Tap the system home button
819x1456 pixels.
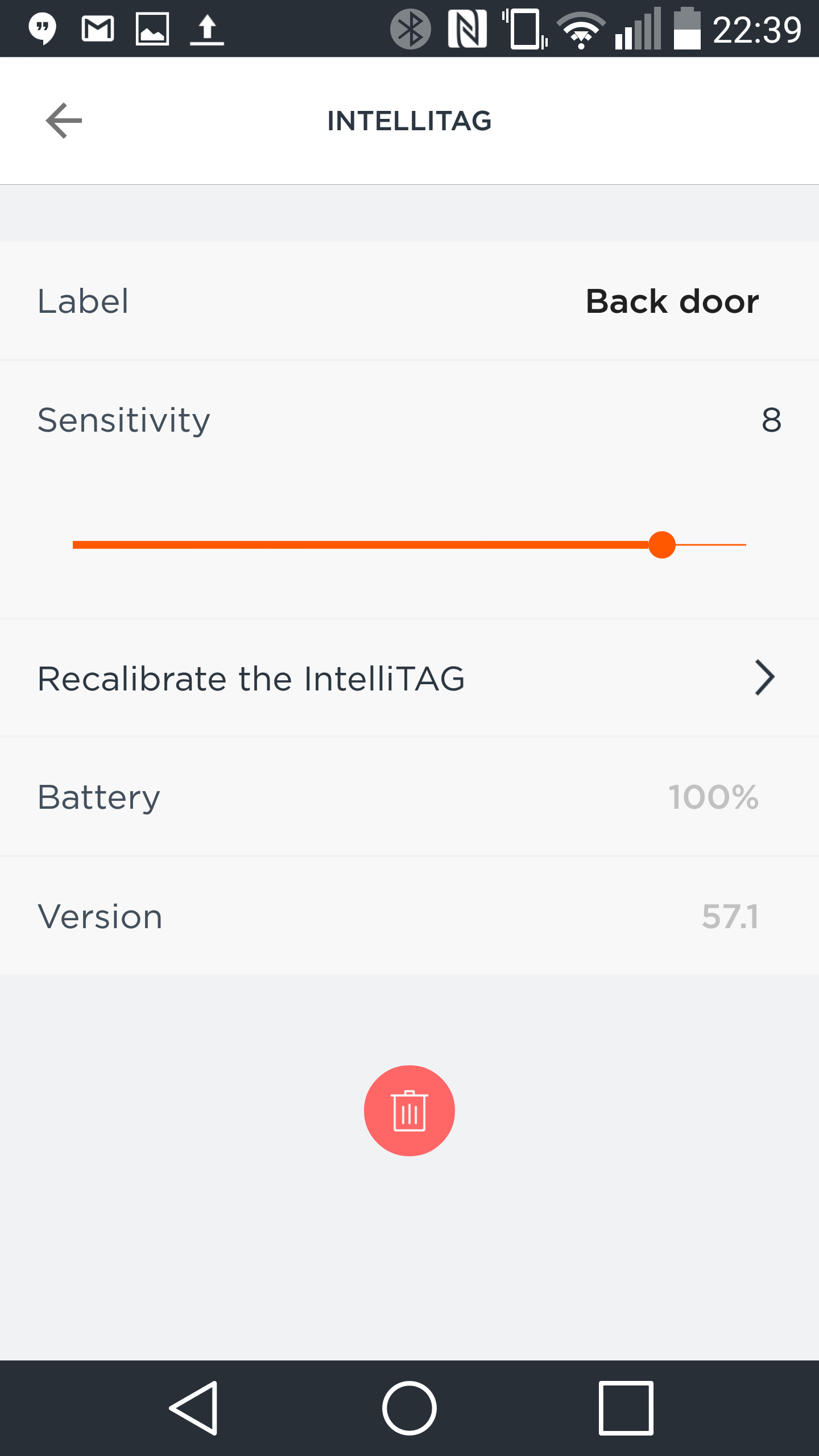[x=409, y=1408]
